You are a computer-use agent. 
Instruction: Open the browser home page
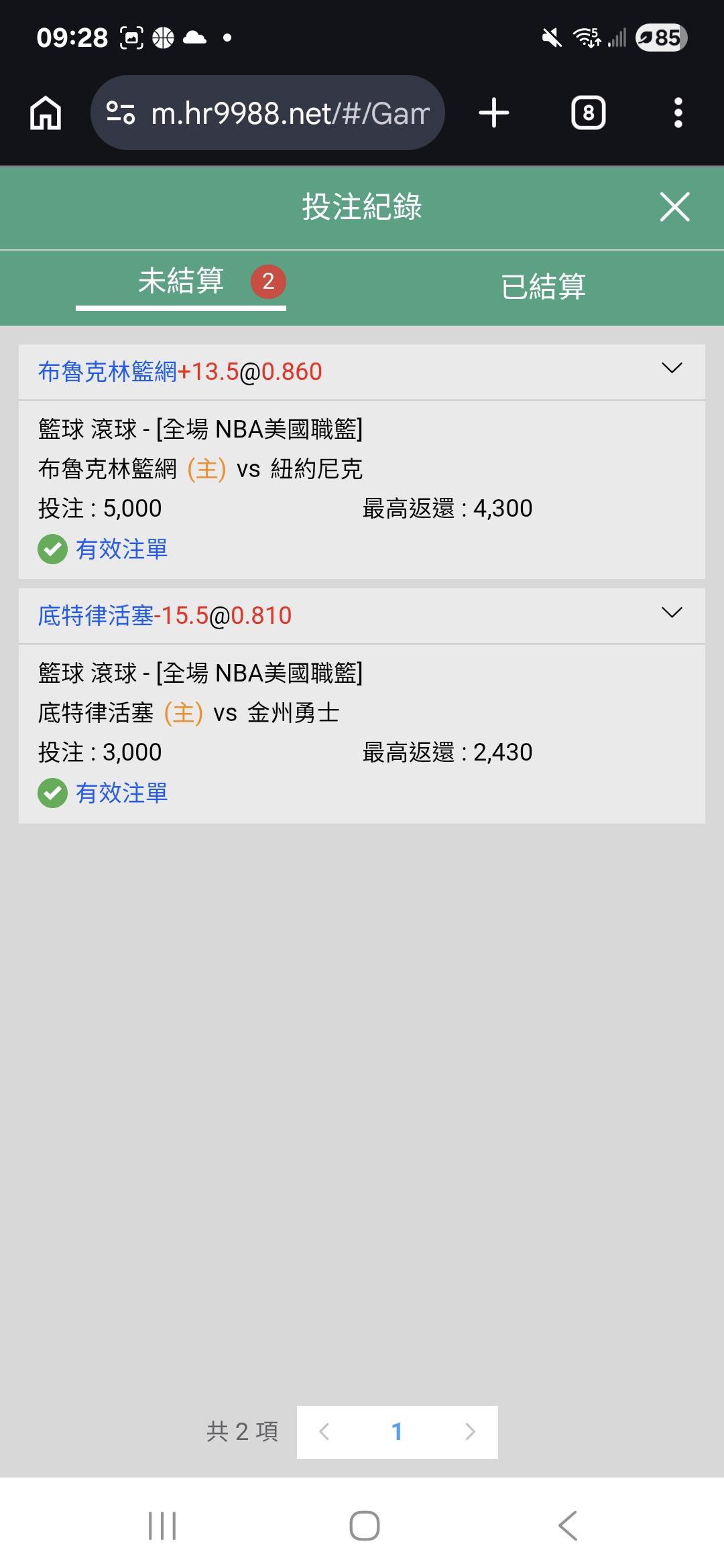pos(46,113)
